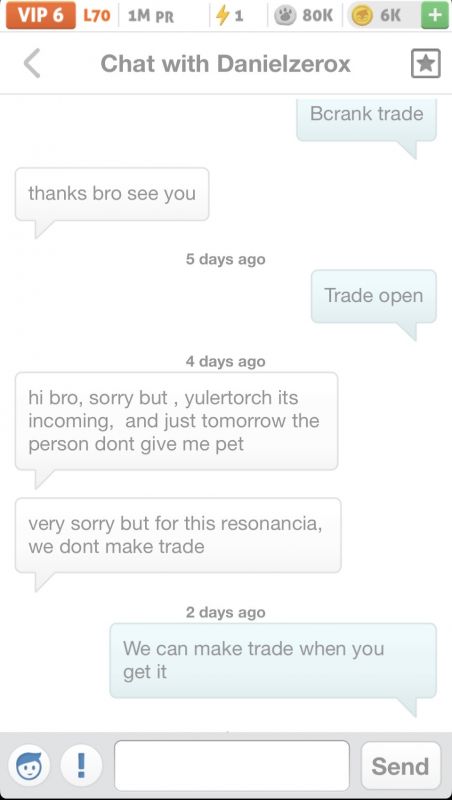Tap the green plus to add coins
Viewport: 452px width, 800px height.
(435, 16)
